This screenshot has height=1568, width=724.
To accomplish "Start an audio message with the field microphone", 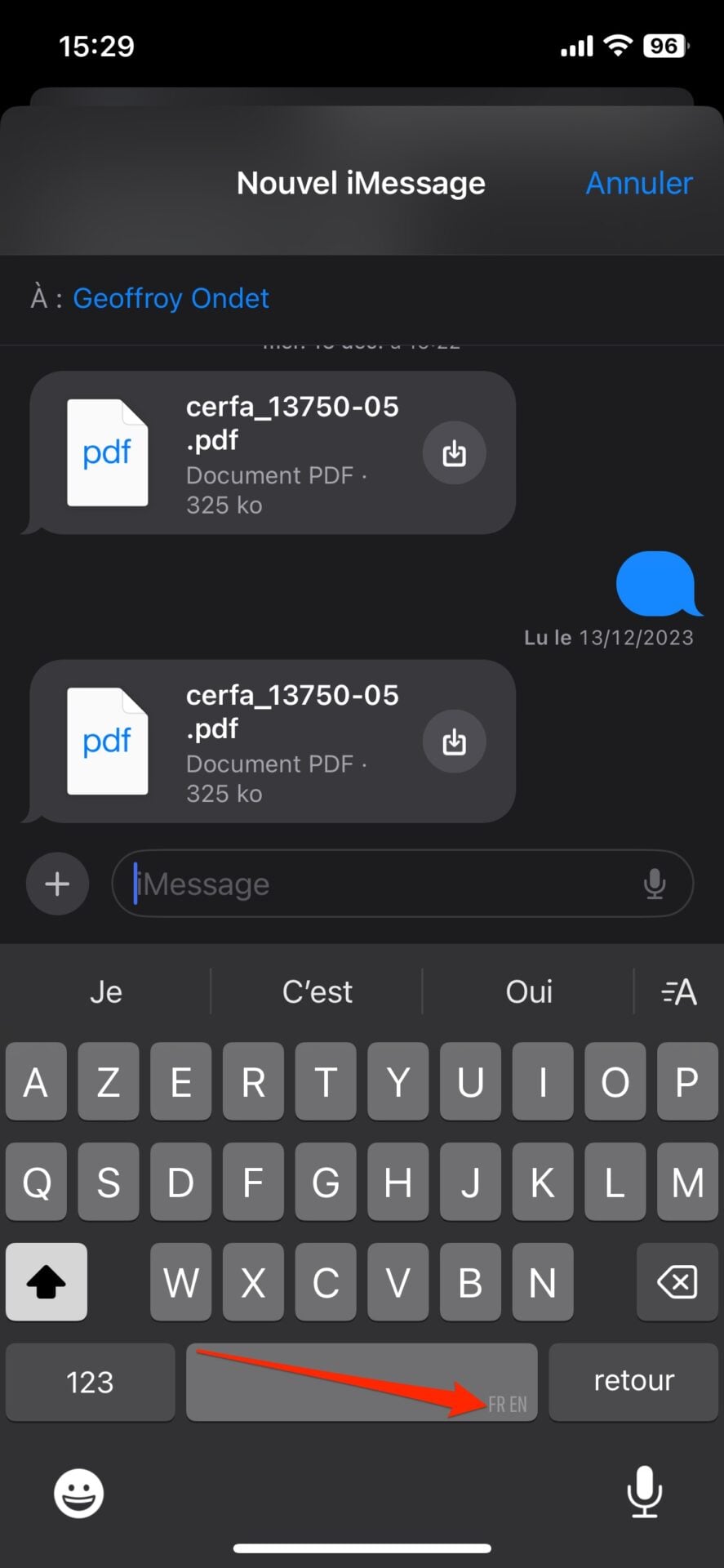I will tap(655, 884).
